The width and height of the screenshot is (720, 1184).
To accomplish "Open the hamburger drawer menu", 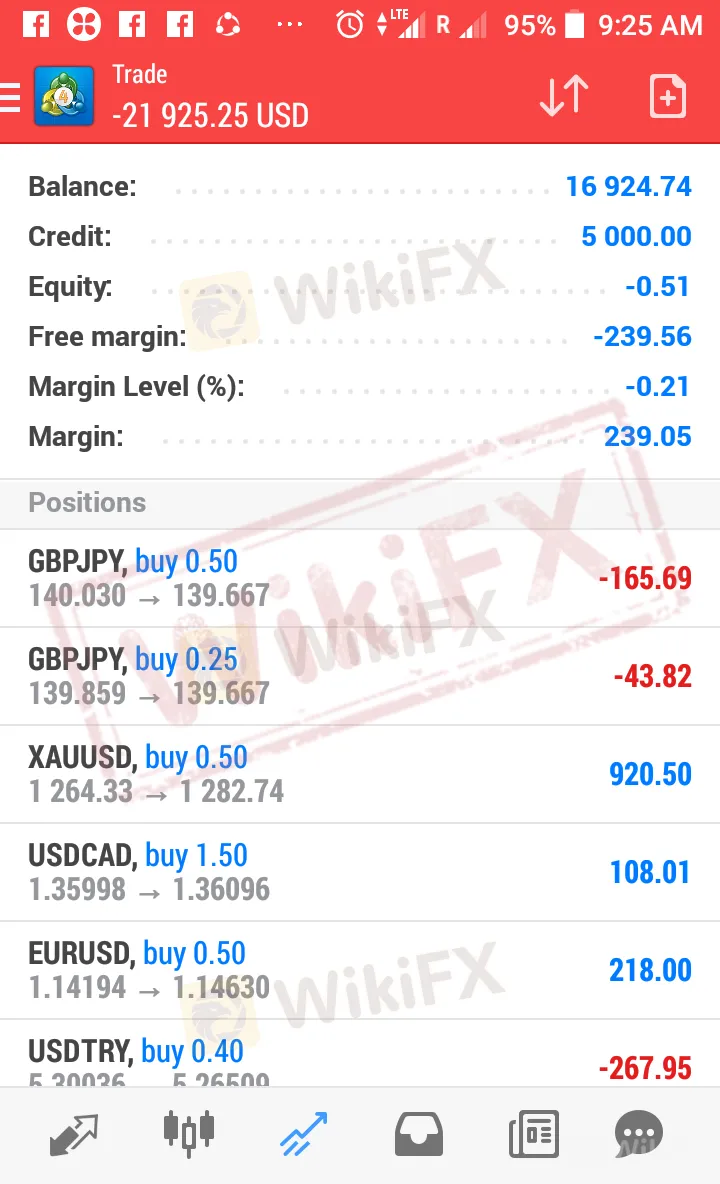I will (10, 98).
